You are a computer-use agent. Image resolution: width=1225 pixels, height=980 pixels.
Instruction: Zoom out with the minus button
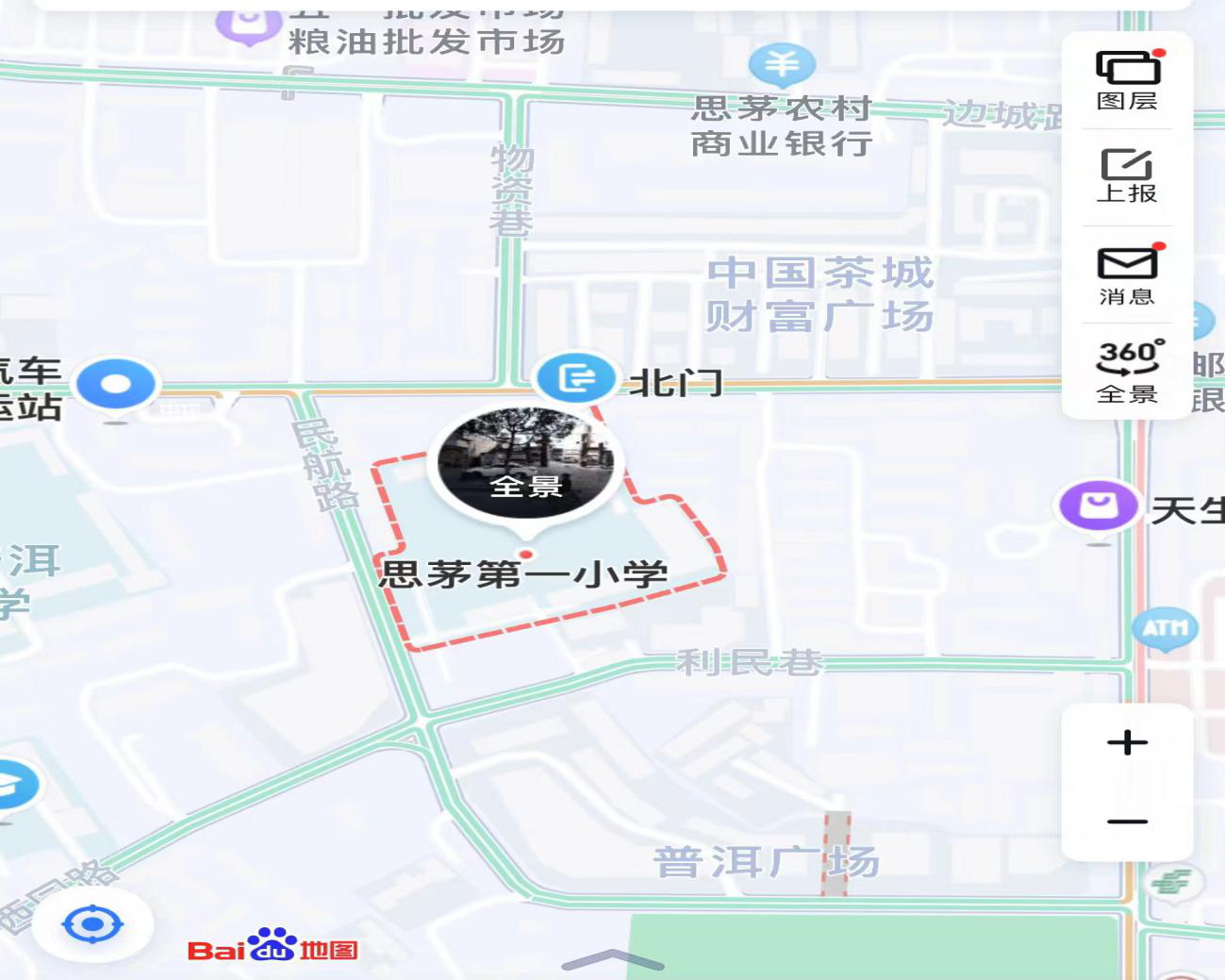click(1127, 821)
